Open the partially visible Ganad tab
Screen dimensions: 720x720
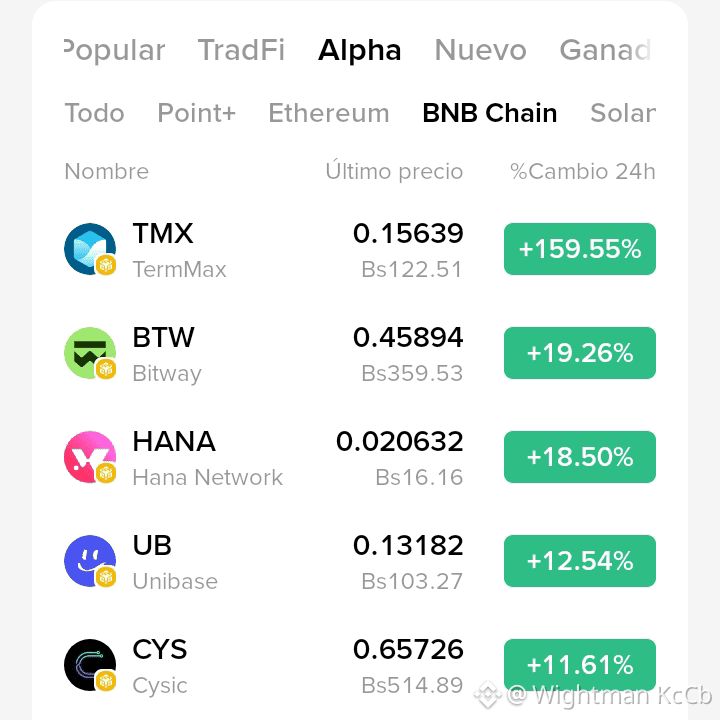click(x=605, y=50)
